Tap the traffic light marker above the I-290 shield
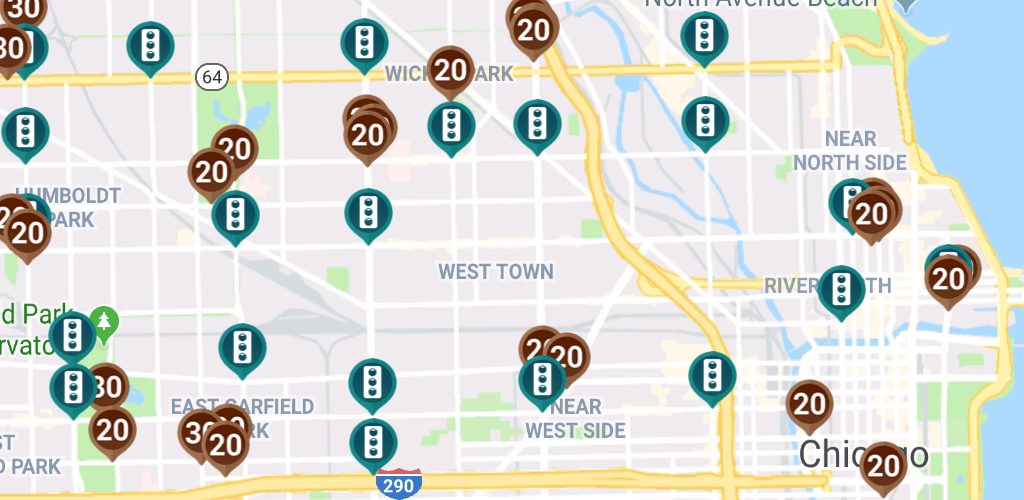Screen dimensions: 1024x500 point(373,442)
